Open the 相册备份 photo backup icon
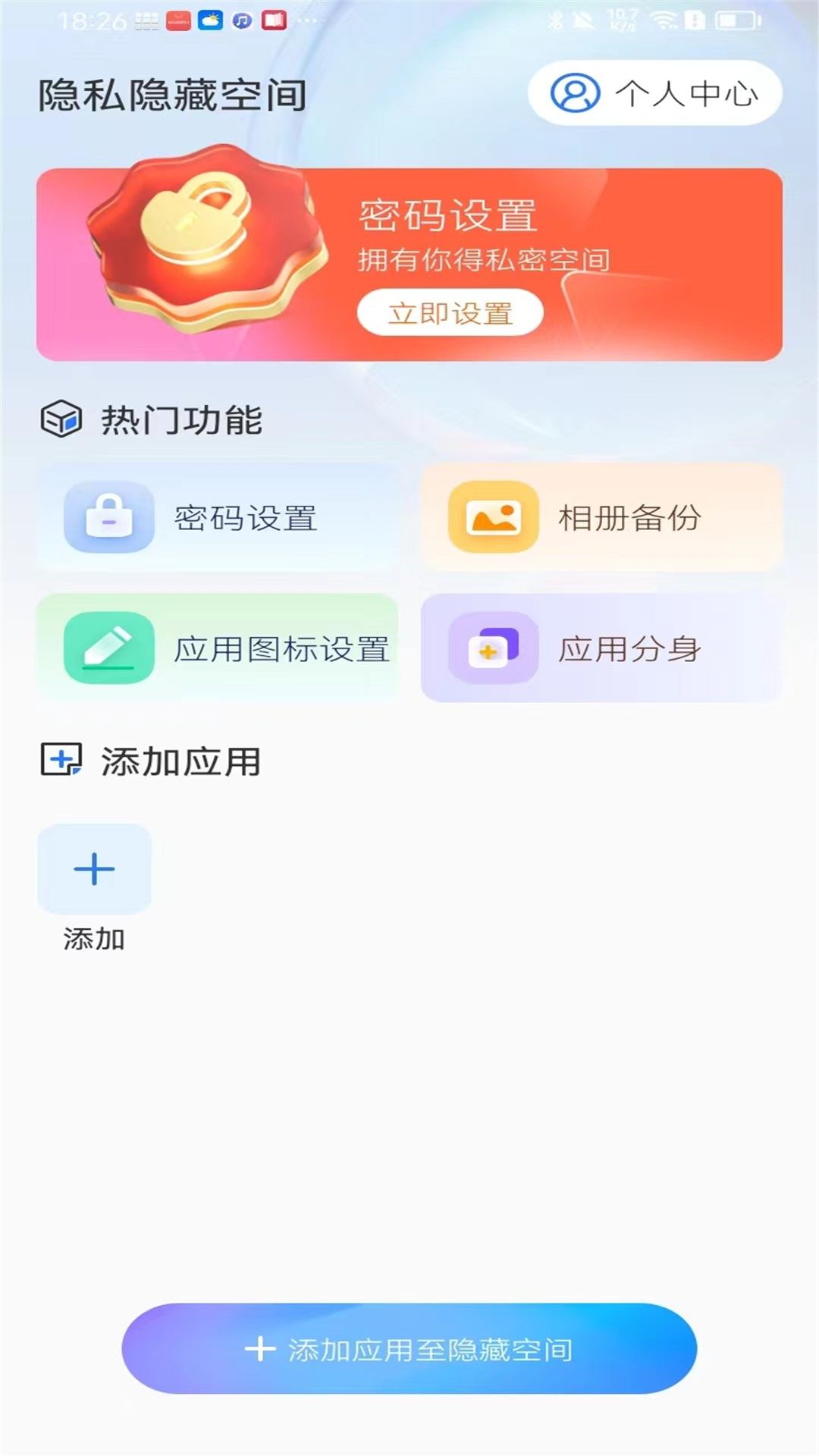Image resolution: width=819 pixels, height=1456 pixels. pos(491,517)
